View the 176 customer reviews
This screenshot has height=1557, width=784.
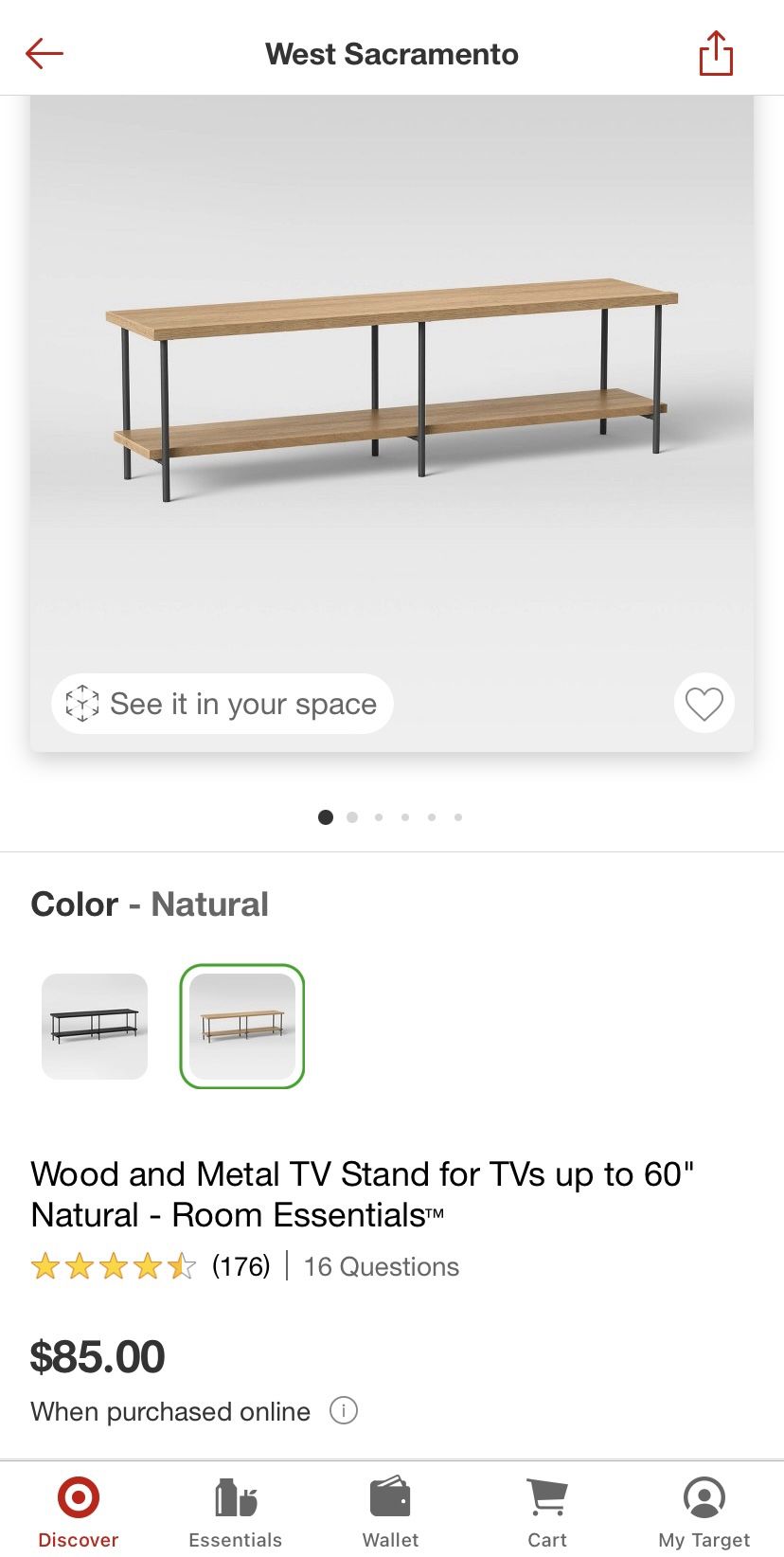point(243,1266)
